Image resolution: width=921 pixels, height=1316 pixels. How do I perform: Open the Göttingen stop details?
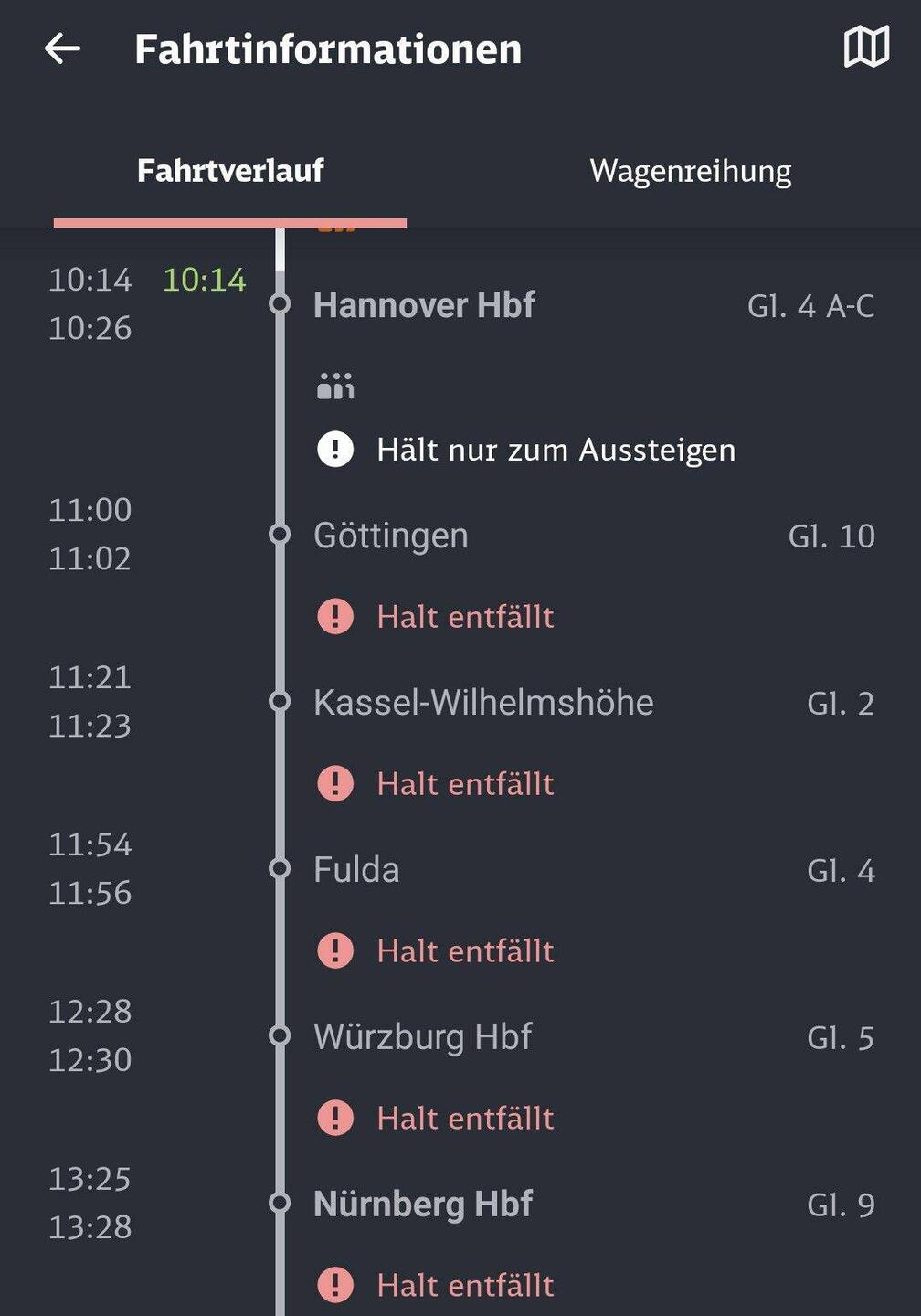click(x=391, y=536)
